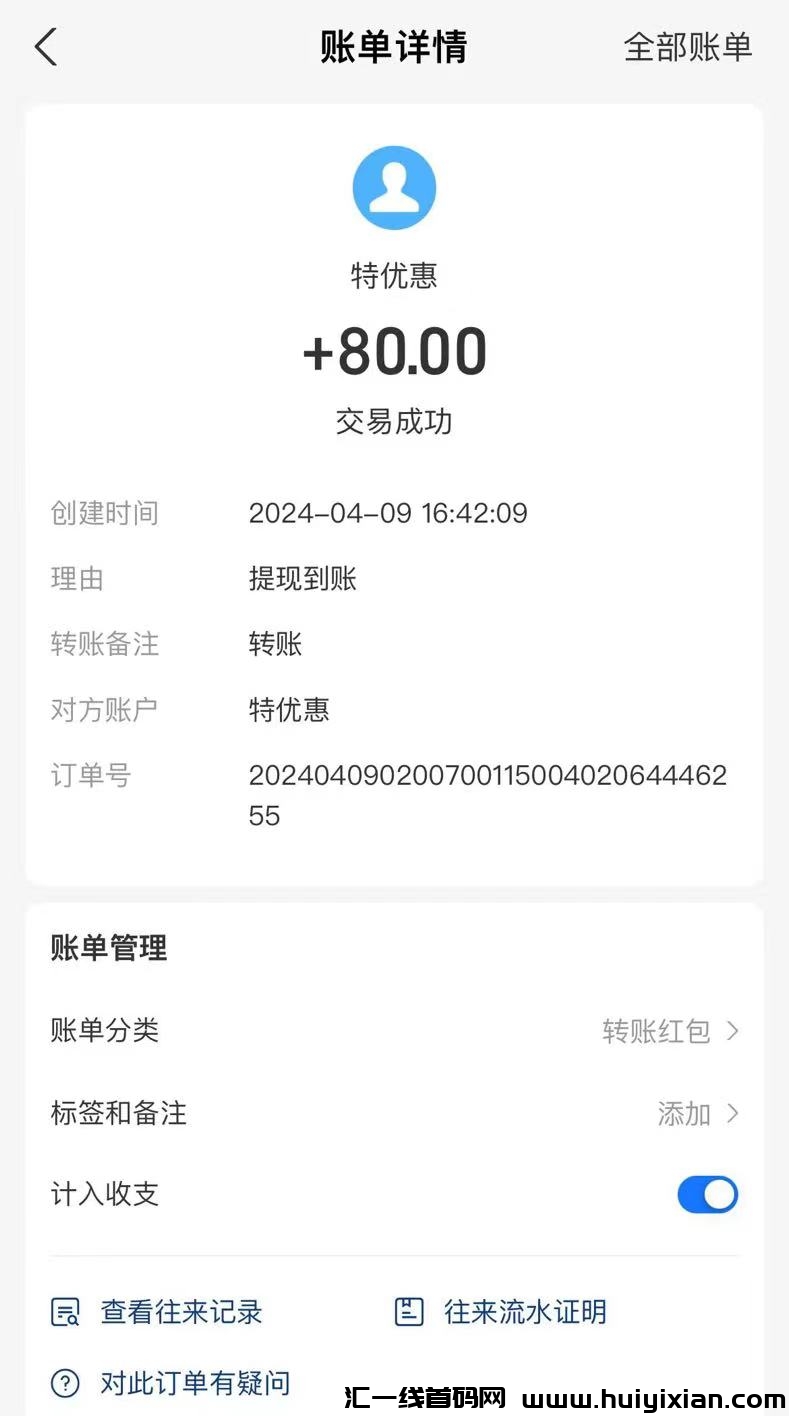Tap the bookmark-style proof icon
Viewport: 789px width, 1416px height.
[408, 1311]
